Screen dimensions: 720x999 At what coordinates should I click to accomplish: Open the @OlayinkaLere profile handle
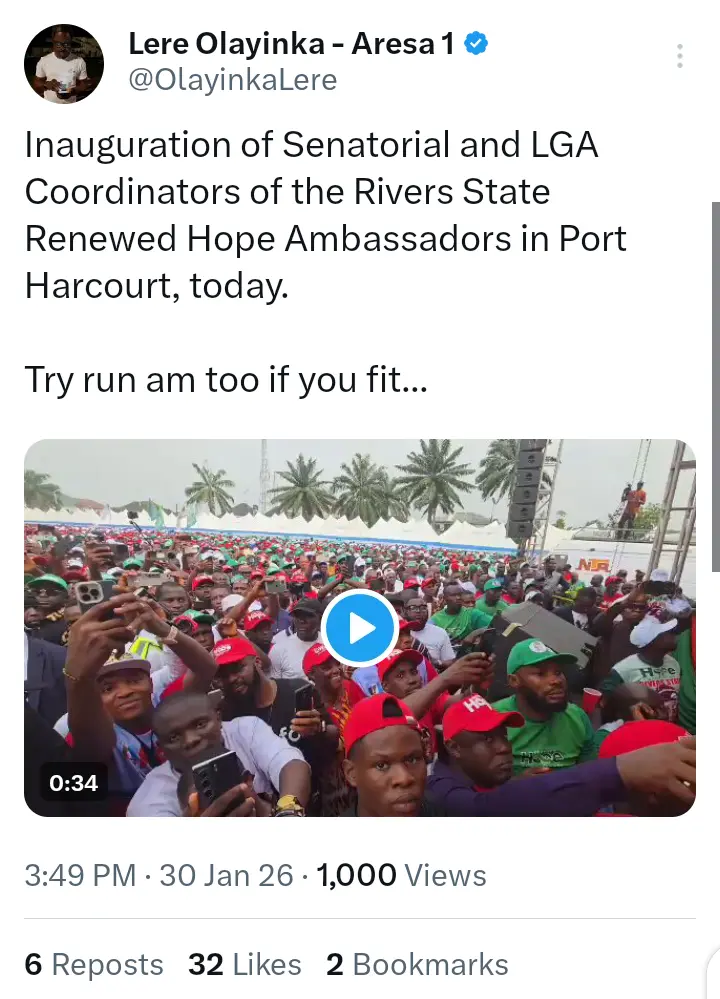pos(232,80)
